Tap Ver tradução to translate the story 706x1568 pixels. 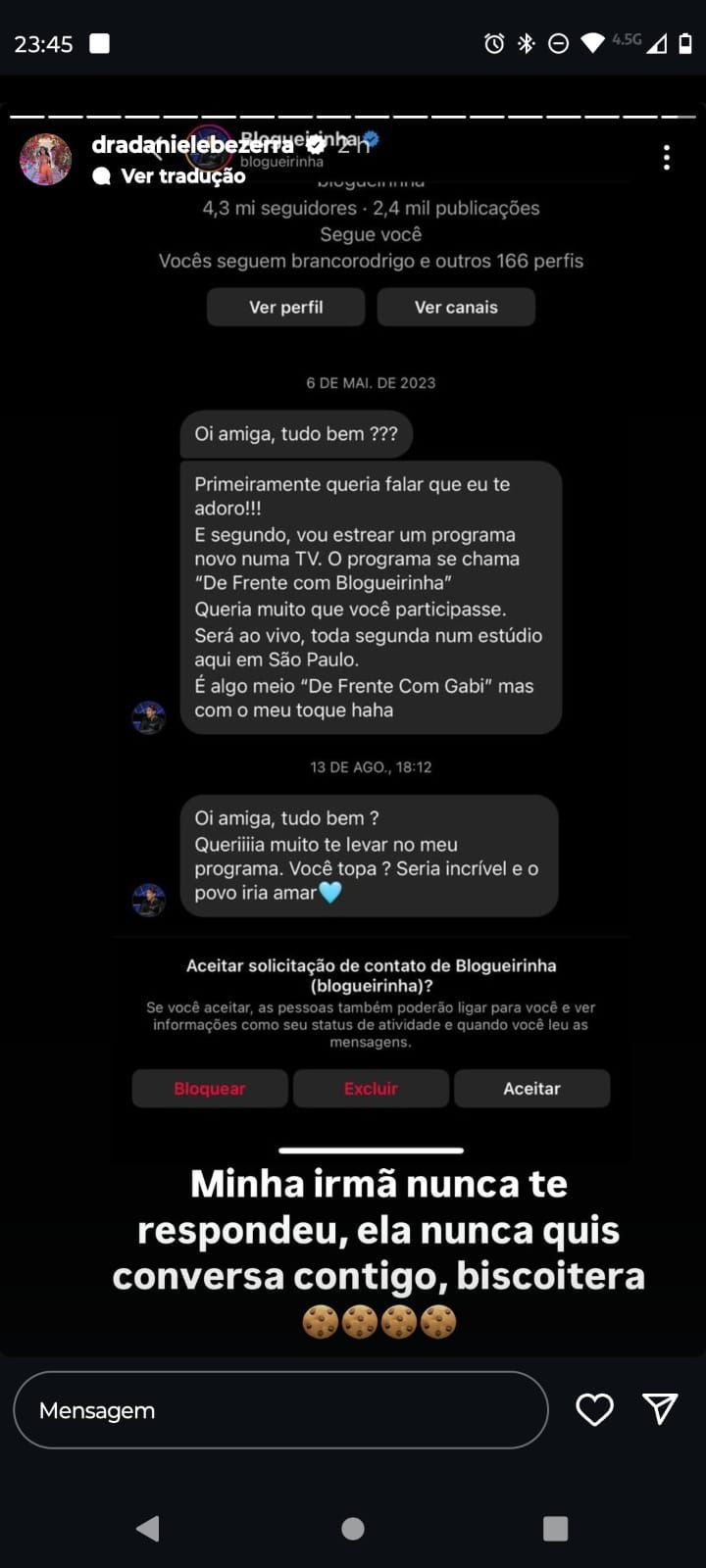pyautogui.click(x=182, y=176)
